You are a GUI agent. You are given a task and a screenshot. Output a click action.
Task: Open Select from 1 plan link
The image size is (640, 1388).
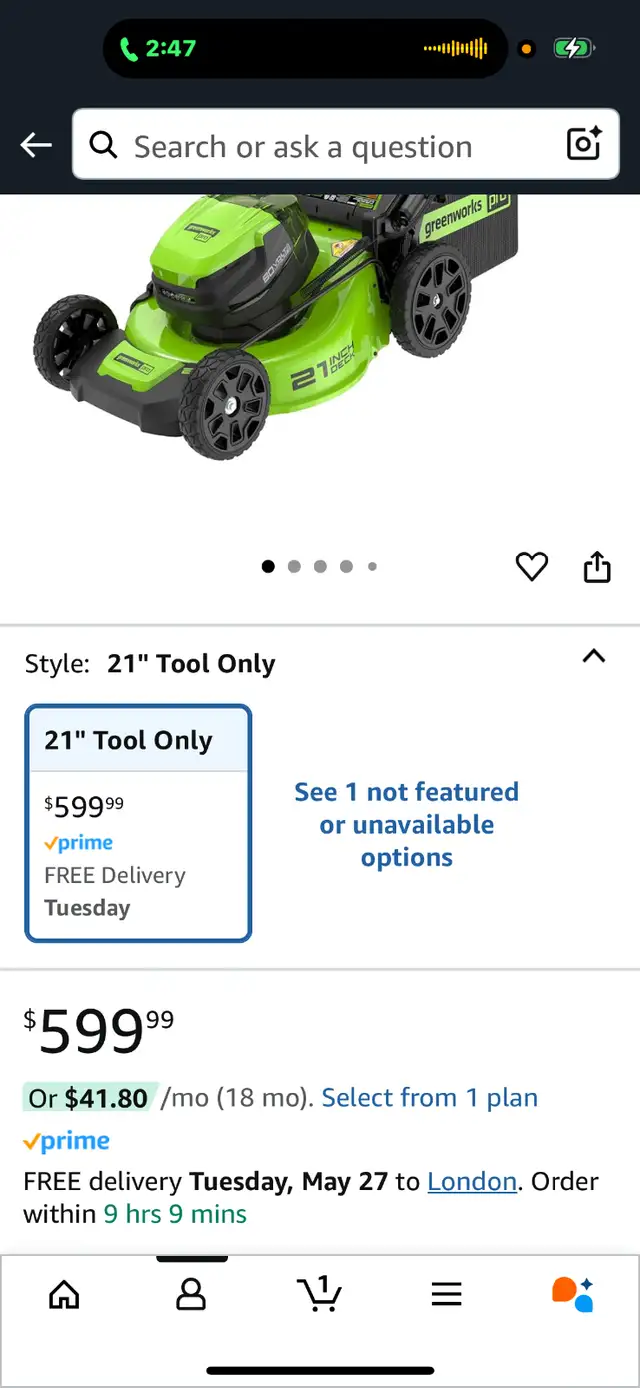[x=430, y=1097]
